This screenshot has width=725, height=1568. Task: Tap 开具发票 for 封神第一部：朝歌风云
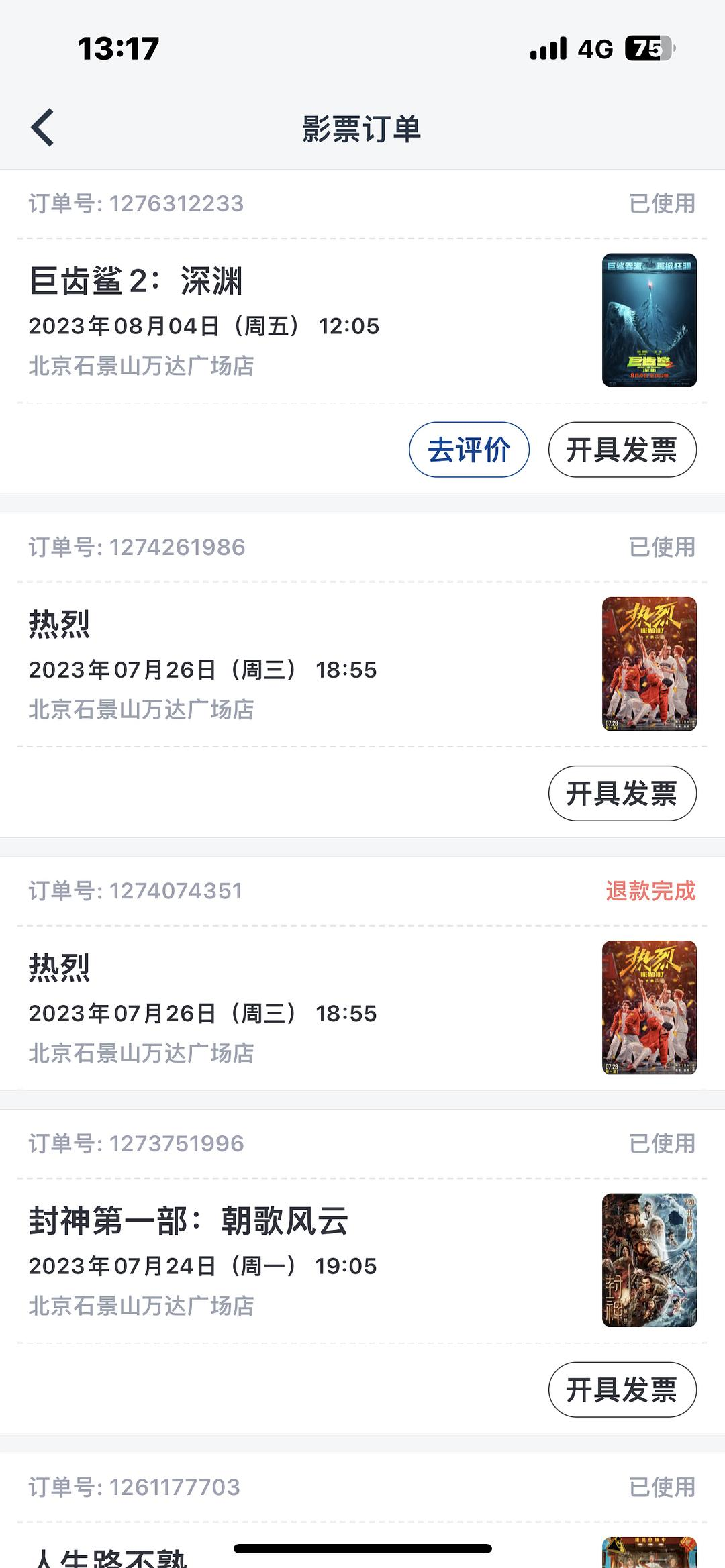click(x=622, y=1390)
